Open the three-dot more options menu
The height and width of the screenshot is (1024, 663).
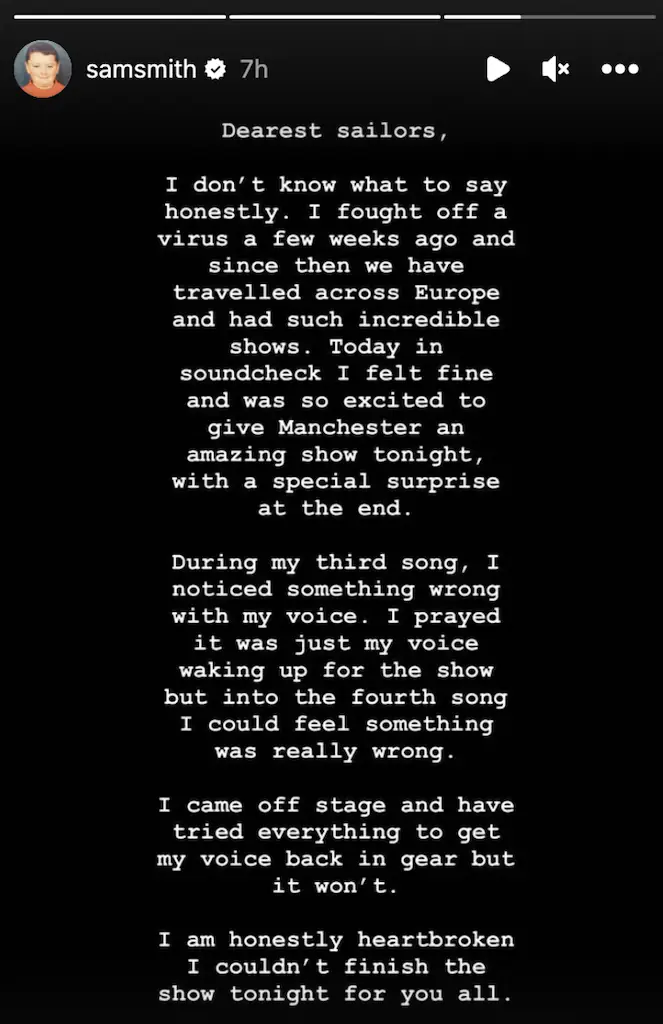pos(619,69)
